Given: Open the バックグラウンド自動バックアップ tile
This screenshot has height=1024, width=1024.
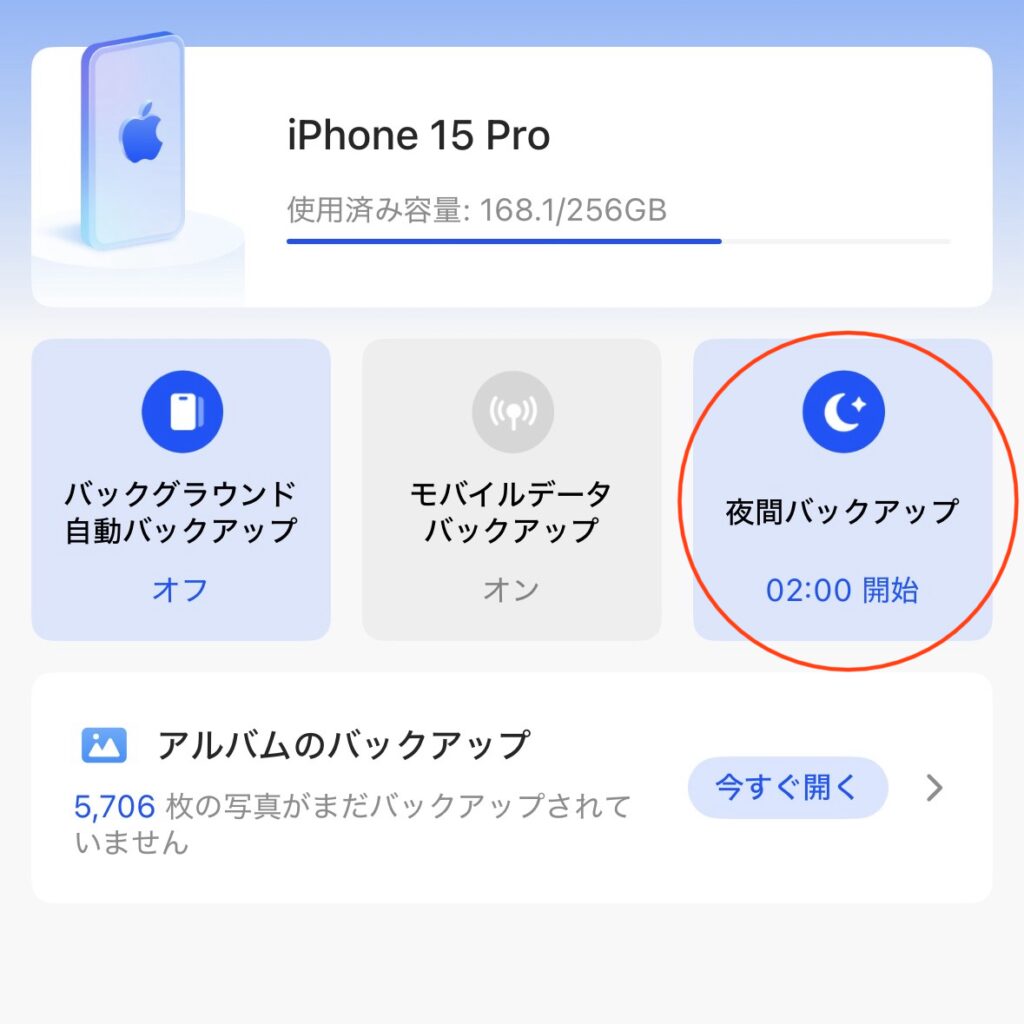Looking at the screenshot, I should (181, 490).
